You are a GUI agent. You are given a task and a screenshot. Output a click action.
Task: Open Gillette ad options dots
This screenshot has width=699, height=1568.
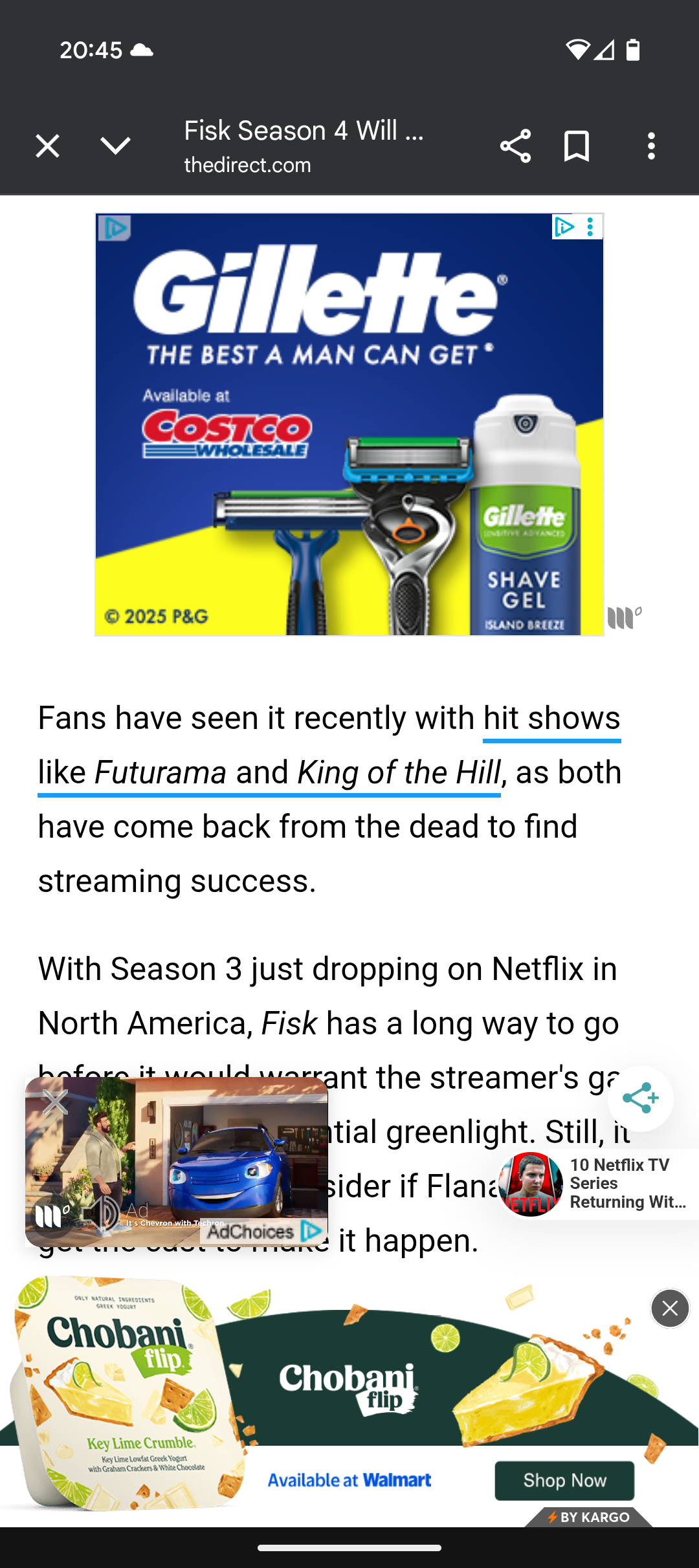590,227
